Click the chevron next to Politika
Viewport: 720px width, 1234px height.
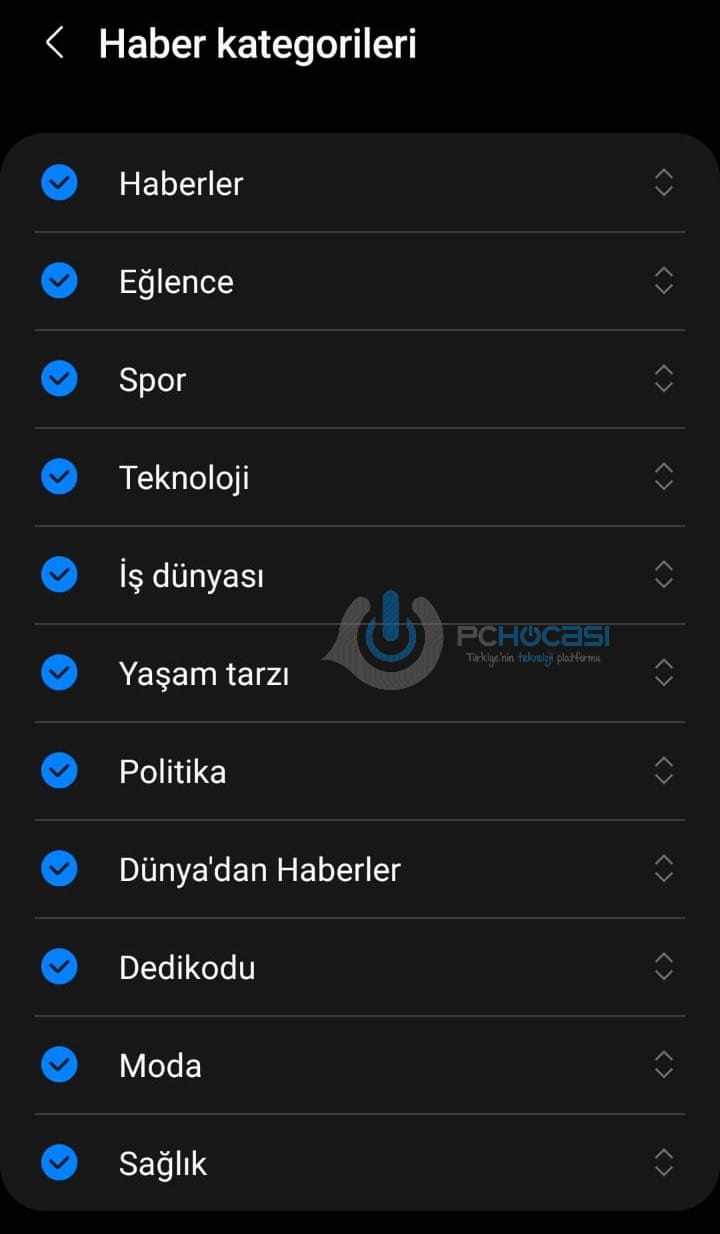(663, 771)
